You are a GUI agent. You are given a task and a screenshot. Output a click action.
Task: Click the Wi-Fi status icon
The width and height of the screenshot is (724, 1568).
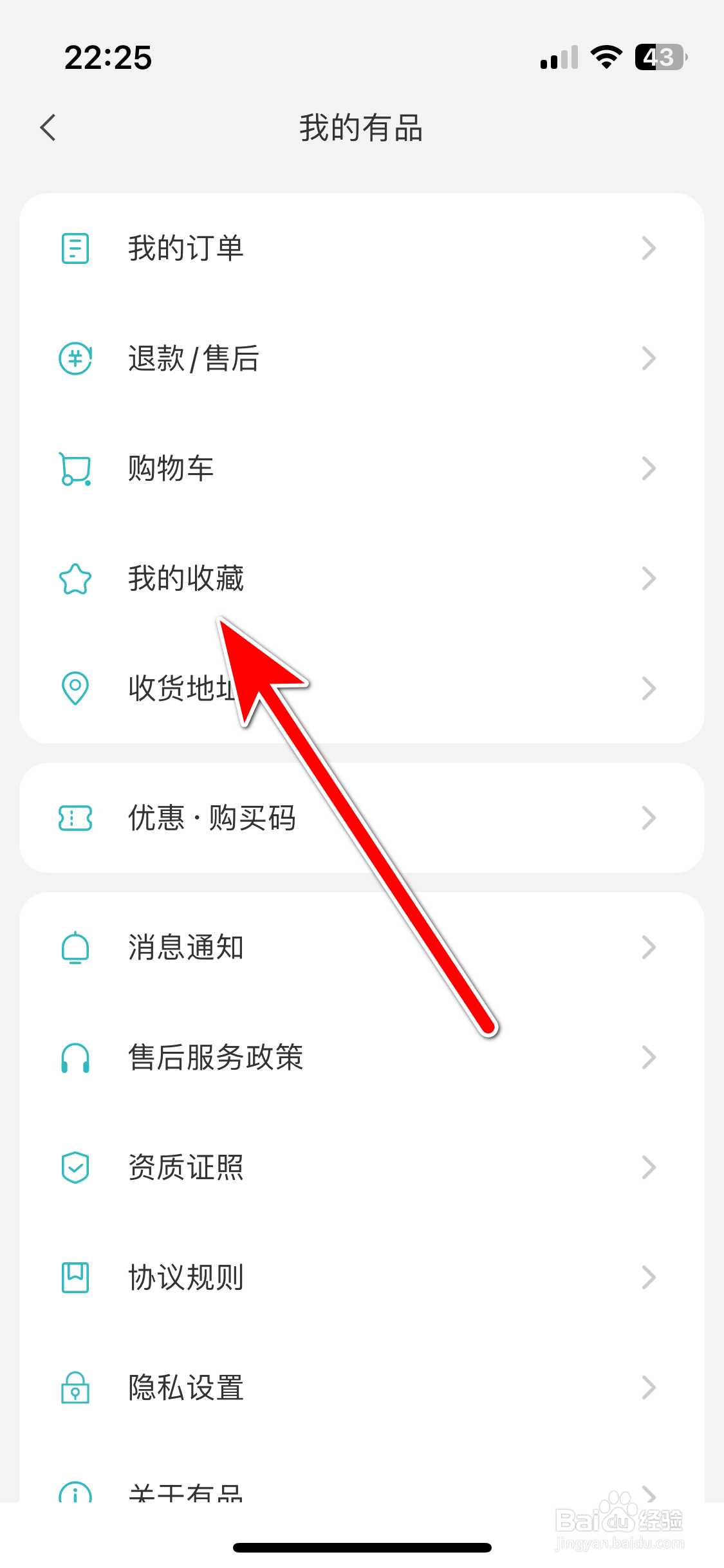[x=605, y=57]
